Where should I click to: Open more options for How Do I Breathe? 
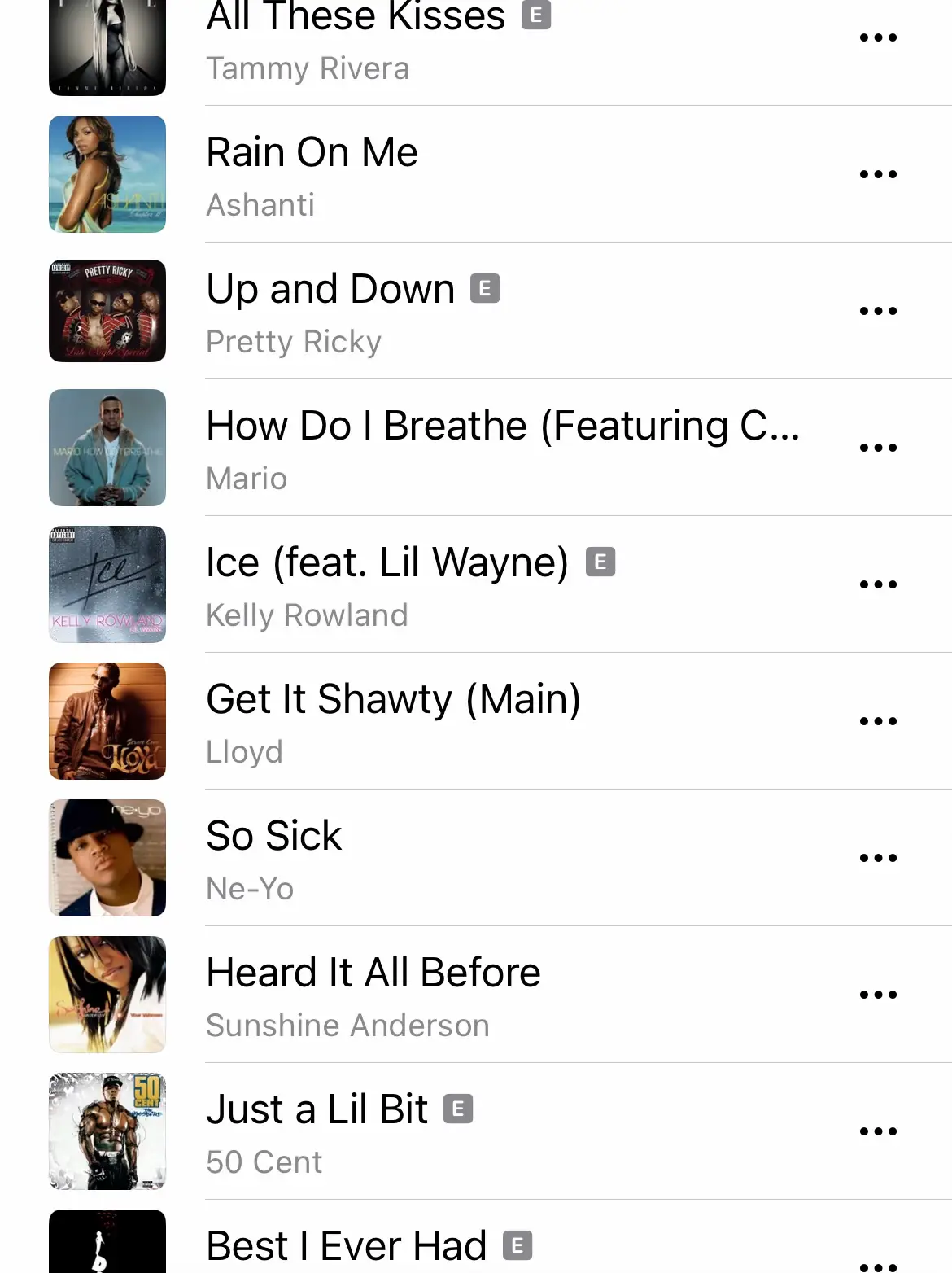point(878,448)
